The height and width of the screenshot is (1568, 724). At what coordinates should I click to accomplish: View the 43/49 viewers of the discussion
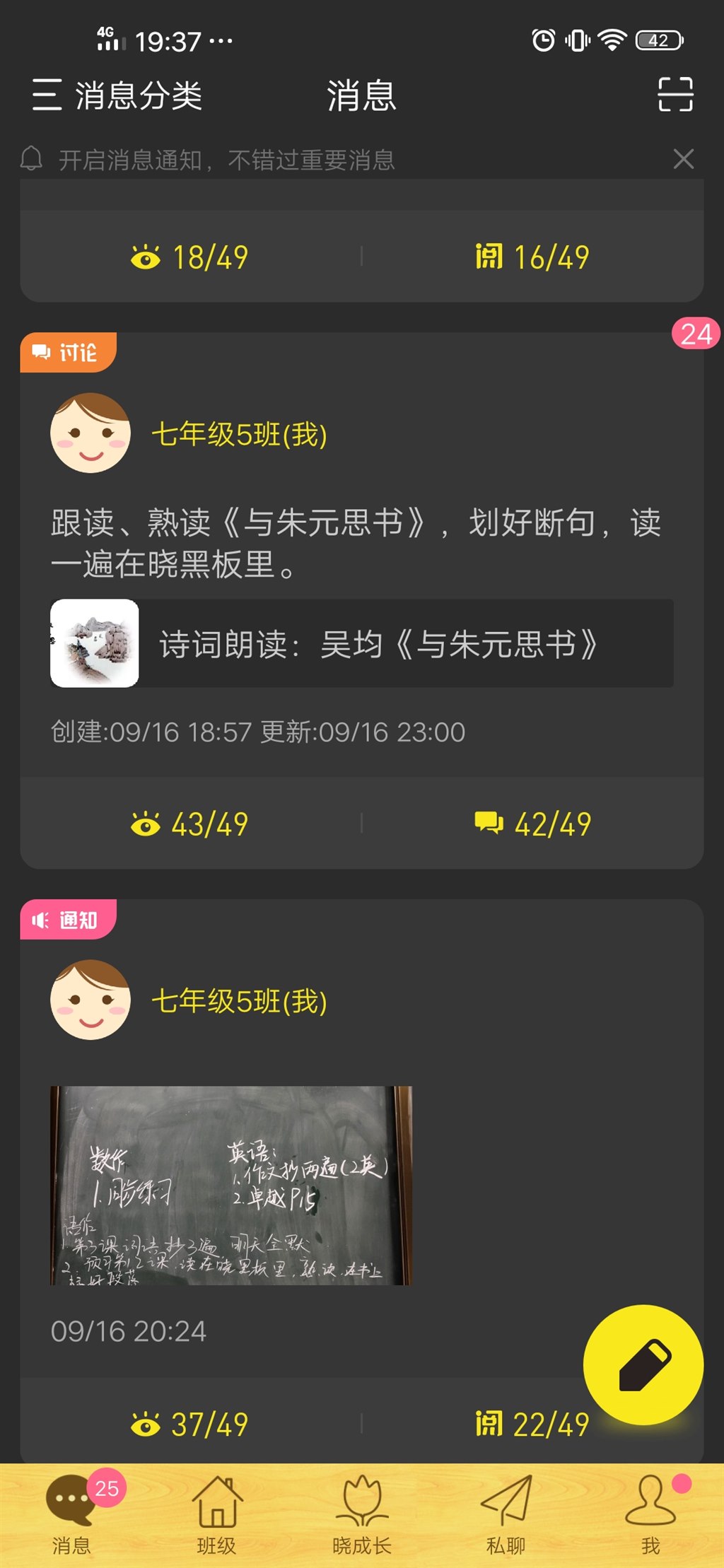190,824
